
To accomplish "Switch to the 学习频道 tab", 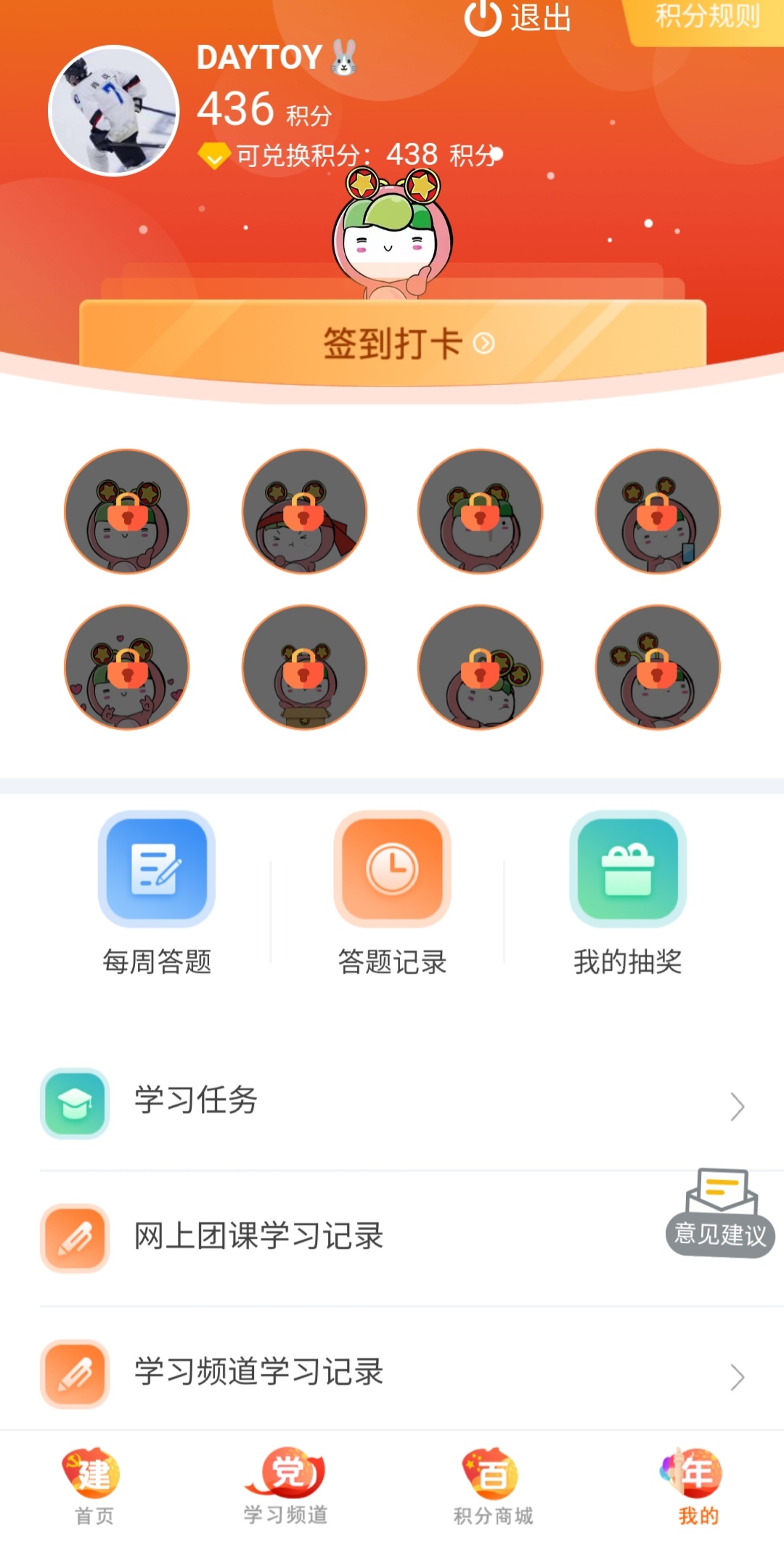I will [286, 1486].
